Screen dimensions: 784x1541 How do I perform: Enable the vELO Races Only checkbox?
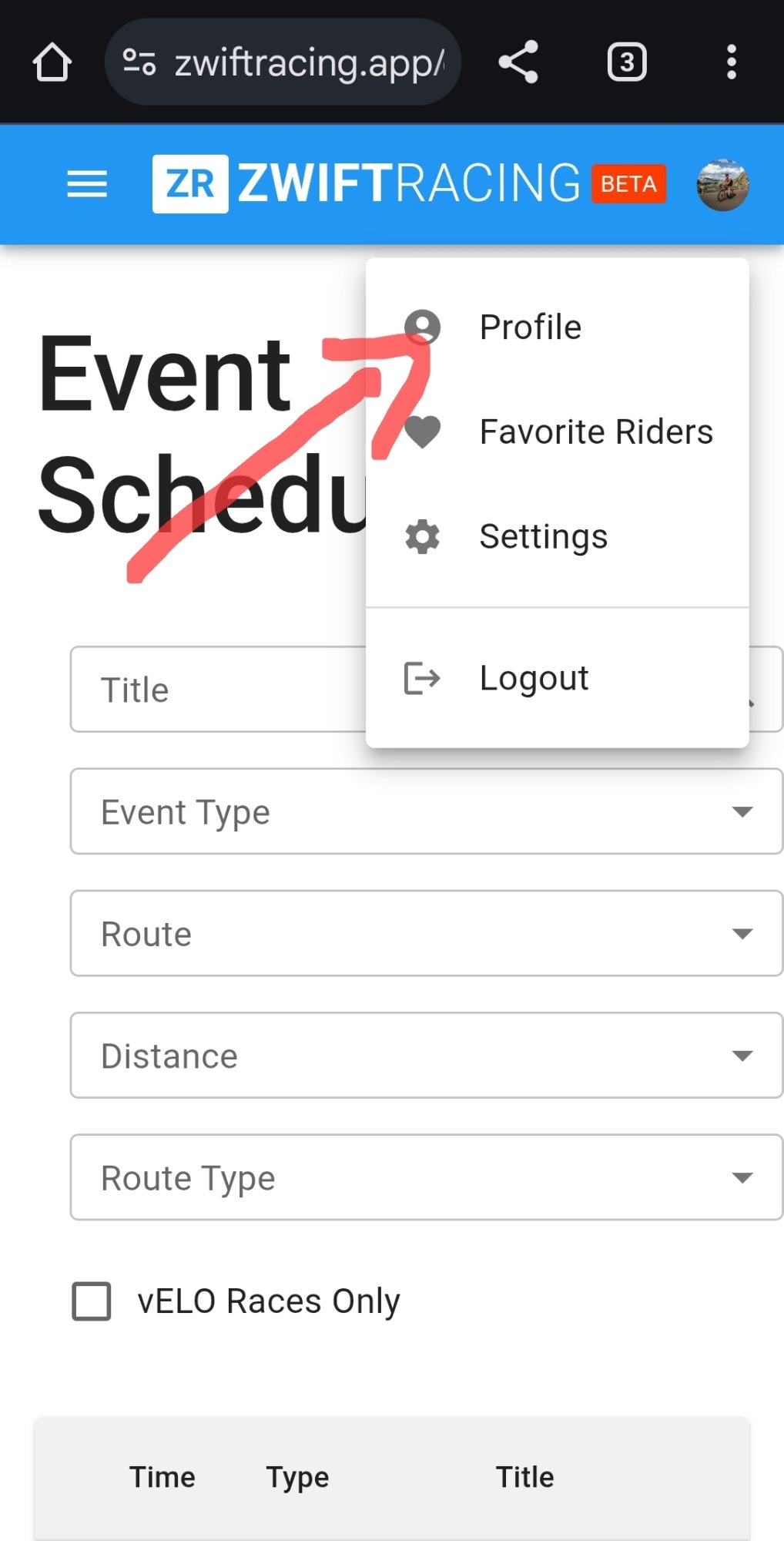click(92, 1301)
